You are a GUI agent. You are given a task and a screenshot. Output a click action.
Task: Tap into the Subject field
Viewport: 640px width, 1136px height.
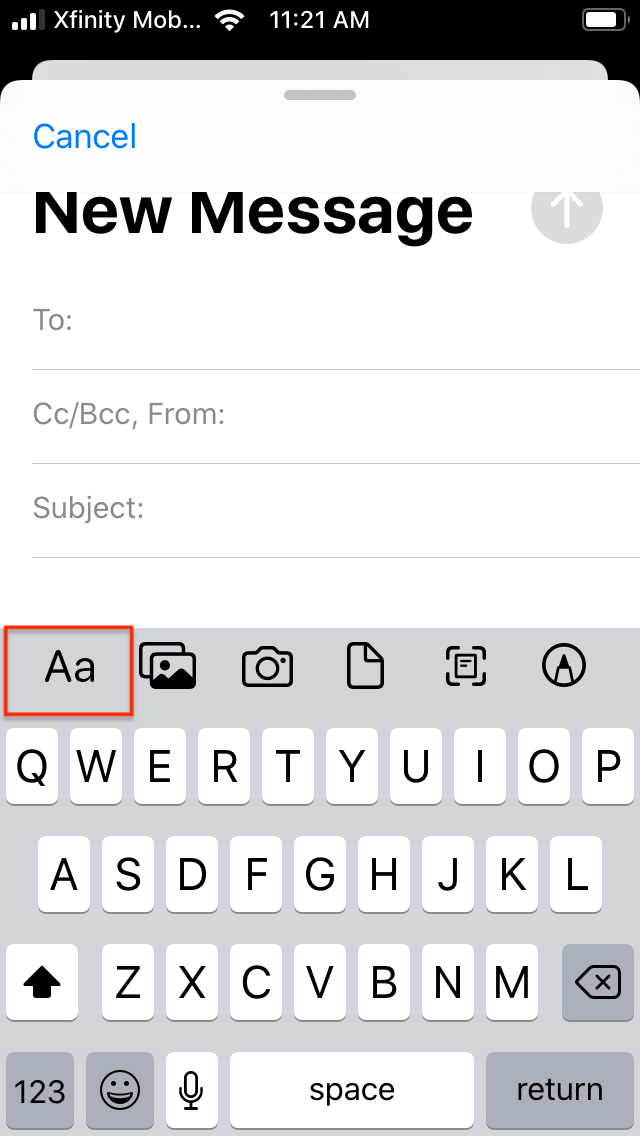pyautogui.click(x=336, y=509)
